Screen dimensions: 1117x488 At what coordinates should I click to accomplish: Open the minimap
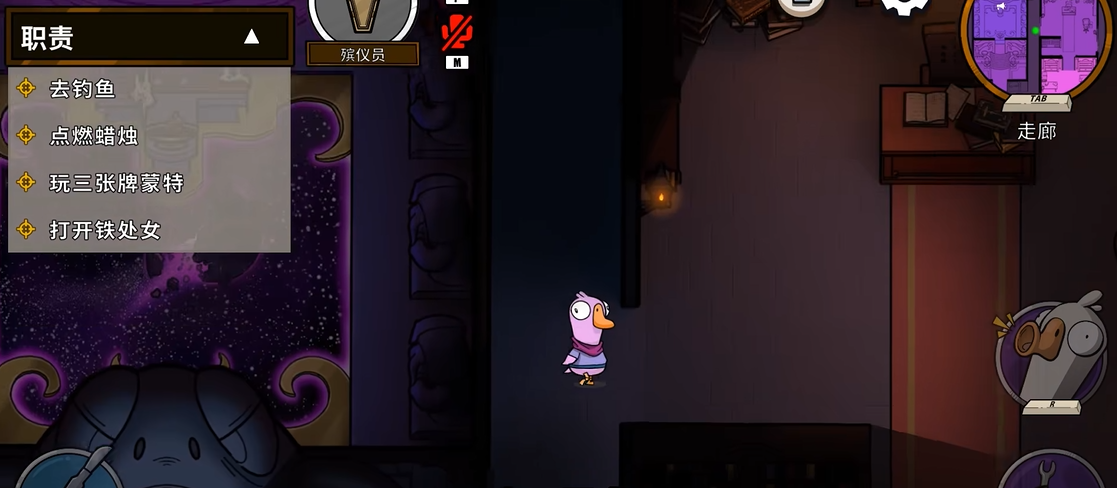coord(1036,47)
